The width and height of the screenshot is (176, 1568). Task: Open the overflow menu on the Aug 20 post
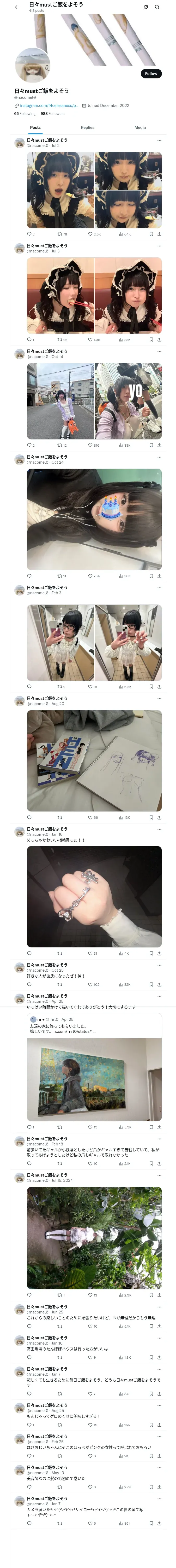click(159, 698)
